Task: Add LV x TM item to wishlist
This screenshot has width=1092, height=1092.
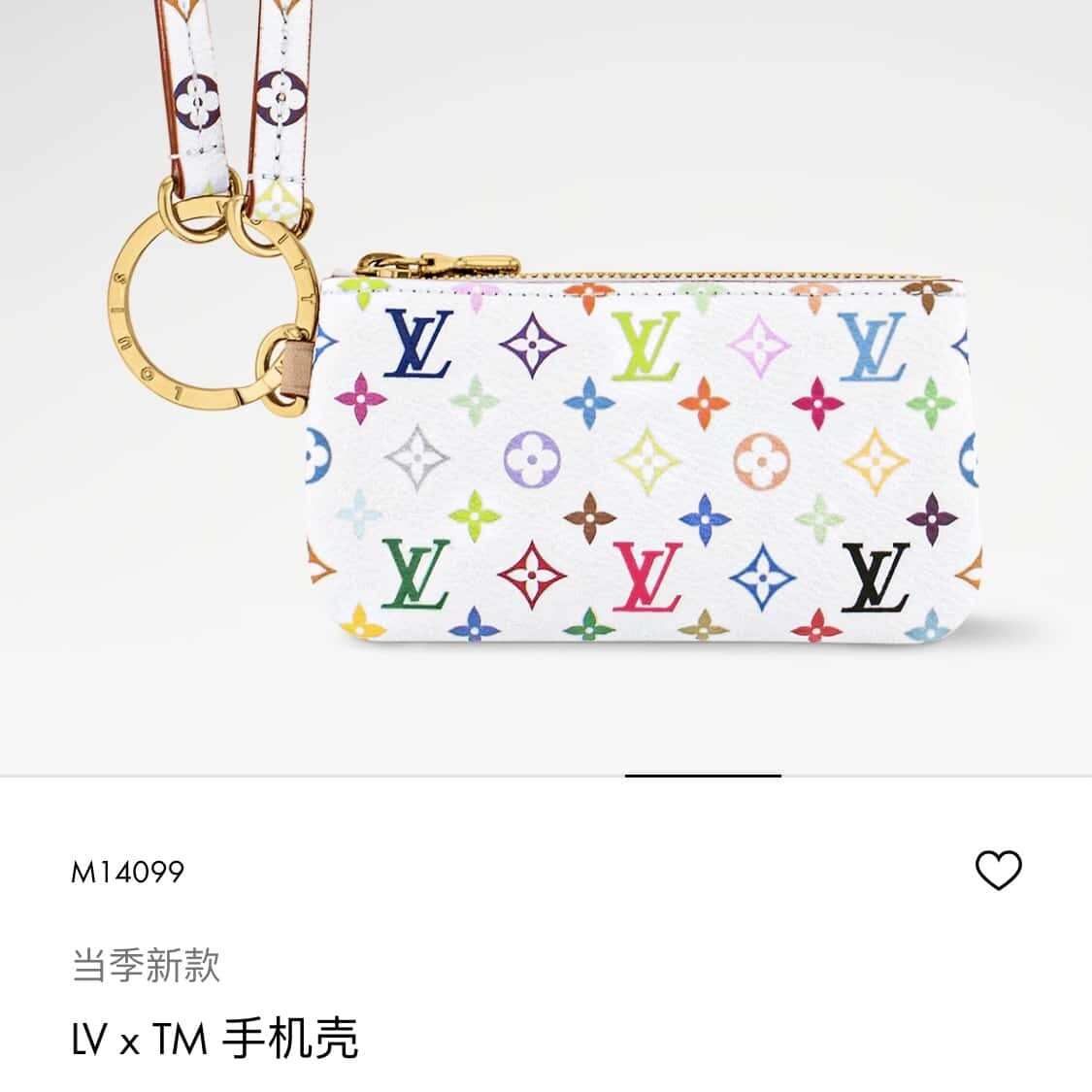Action: (x=998, y=870)
